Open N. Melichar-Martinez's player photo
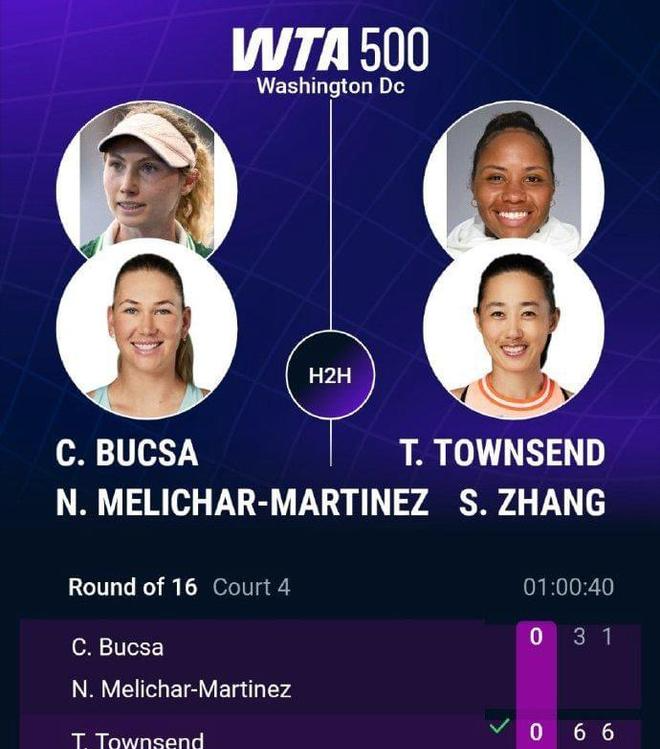Viewport: 660px width, 749px height. [147, 328]
